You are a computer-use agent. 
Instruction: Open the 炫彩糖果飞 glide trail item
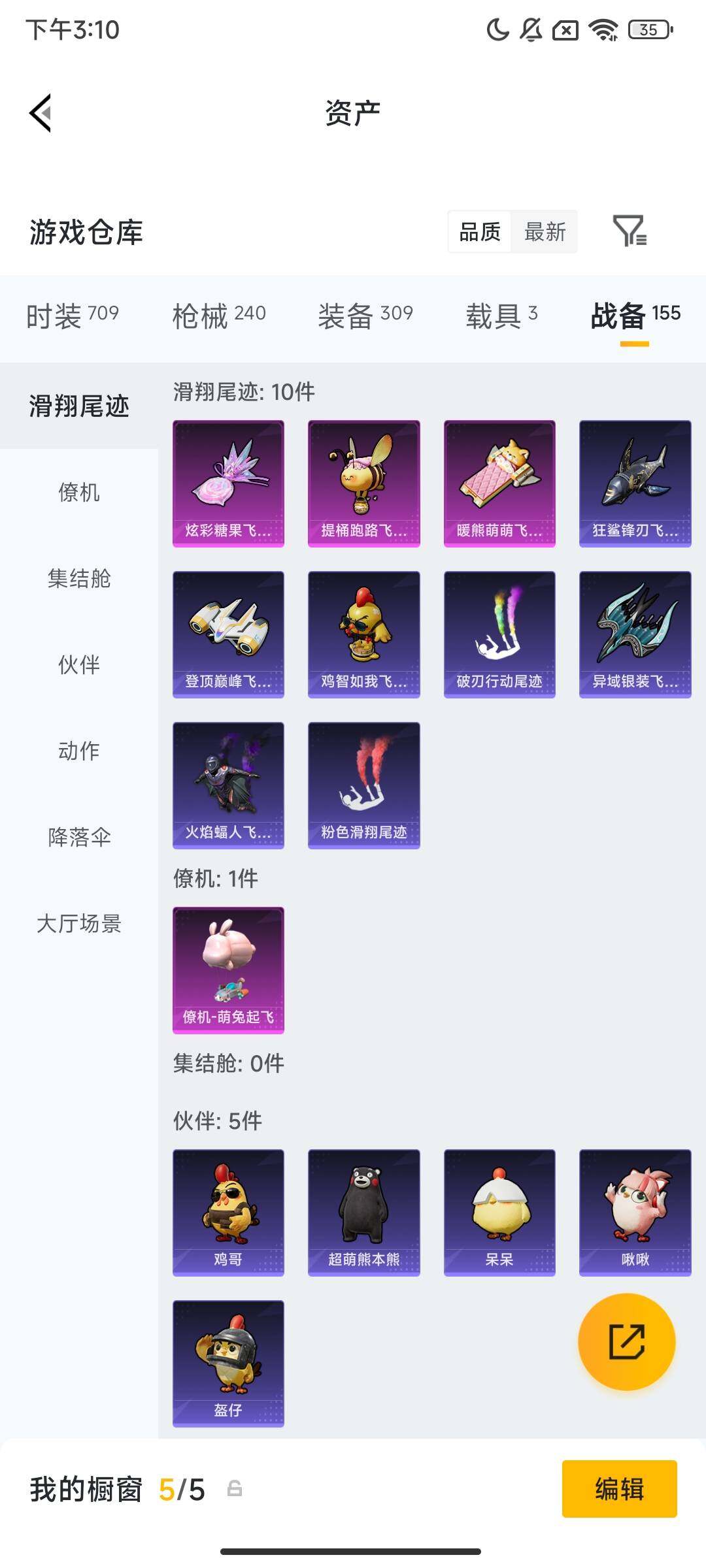pos(228,483)
